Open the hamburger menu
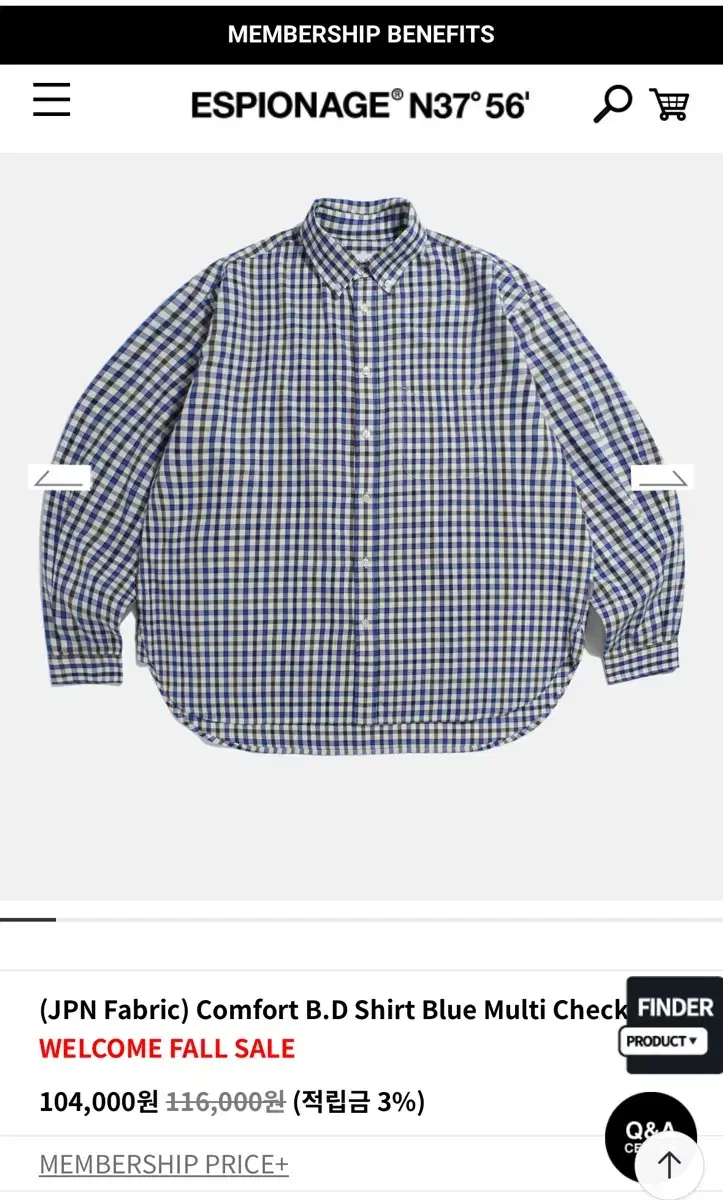The width and height of the screenshot is (723, 1200). (52, 100)
